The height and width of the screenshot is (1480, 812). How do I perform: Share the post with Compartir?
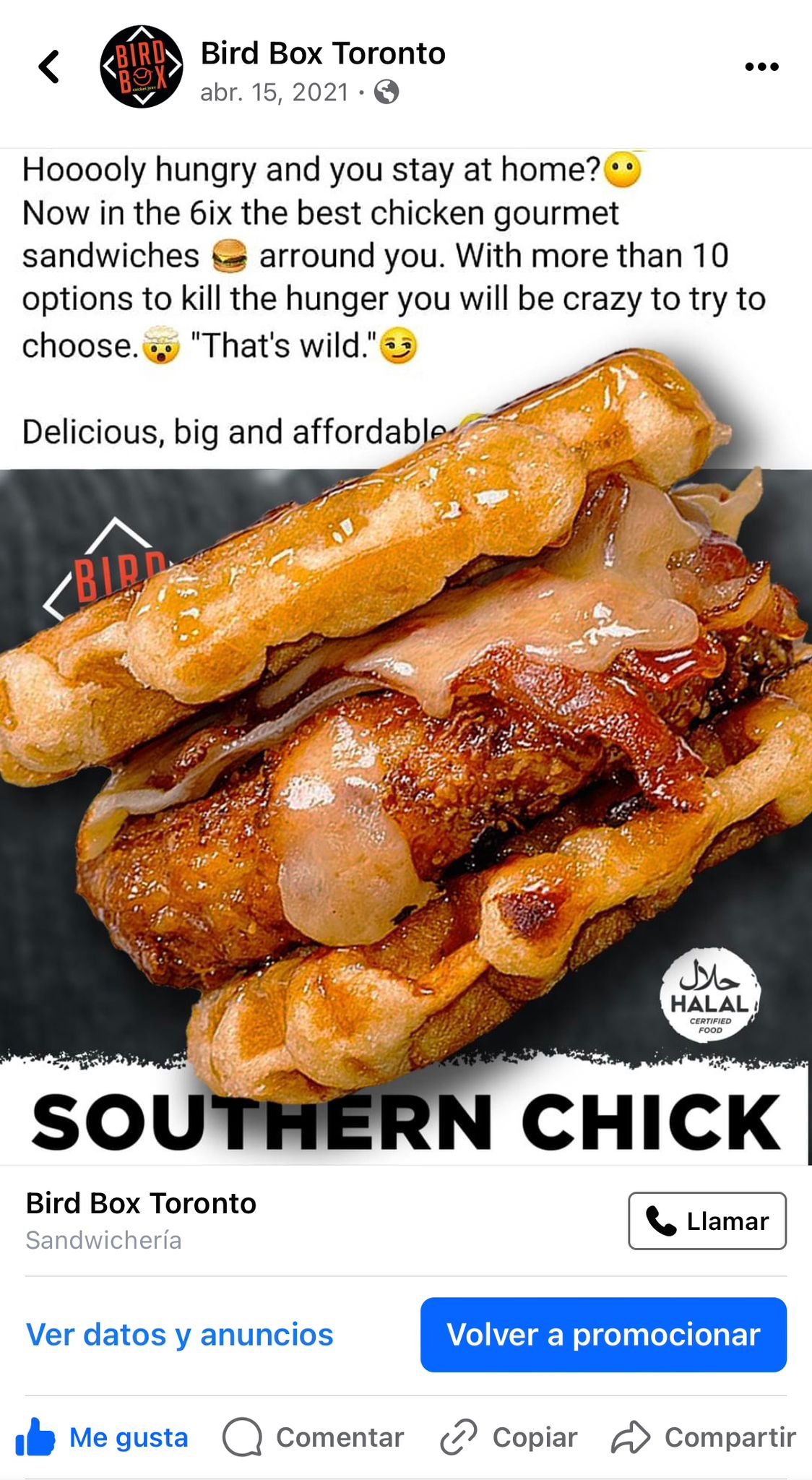point(704,1437)
